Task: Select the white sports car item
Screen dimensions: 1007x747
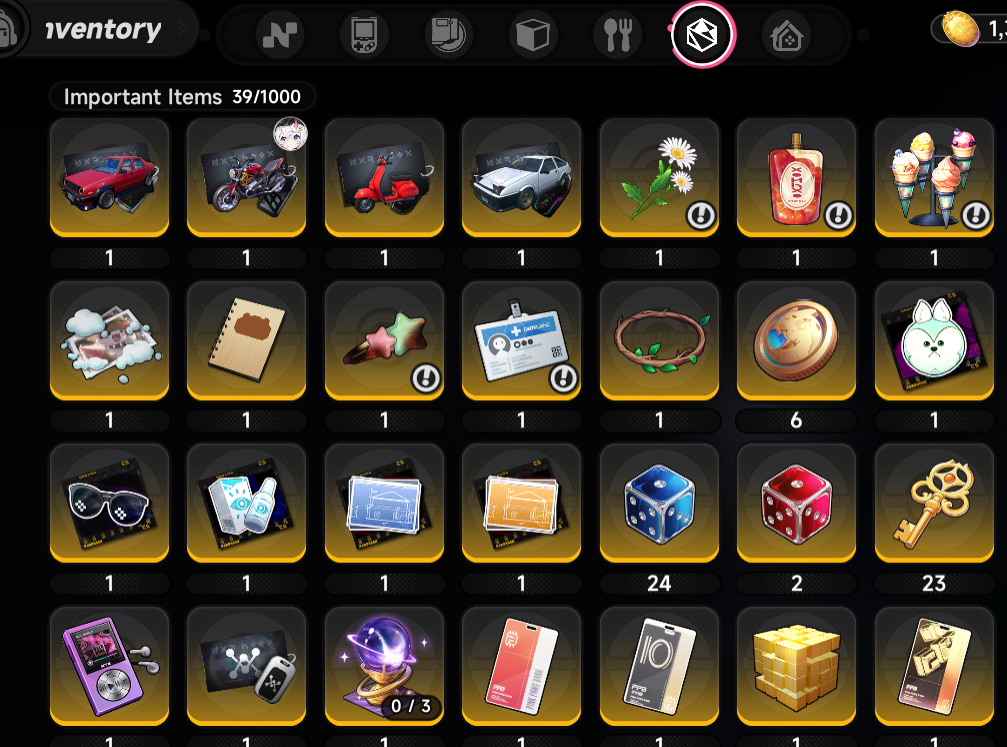Action: click(521, 177)
